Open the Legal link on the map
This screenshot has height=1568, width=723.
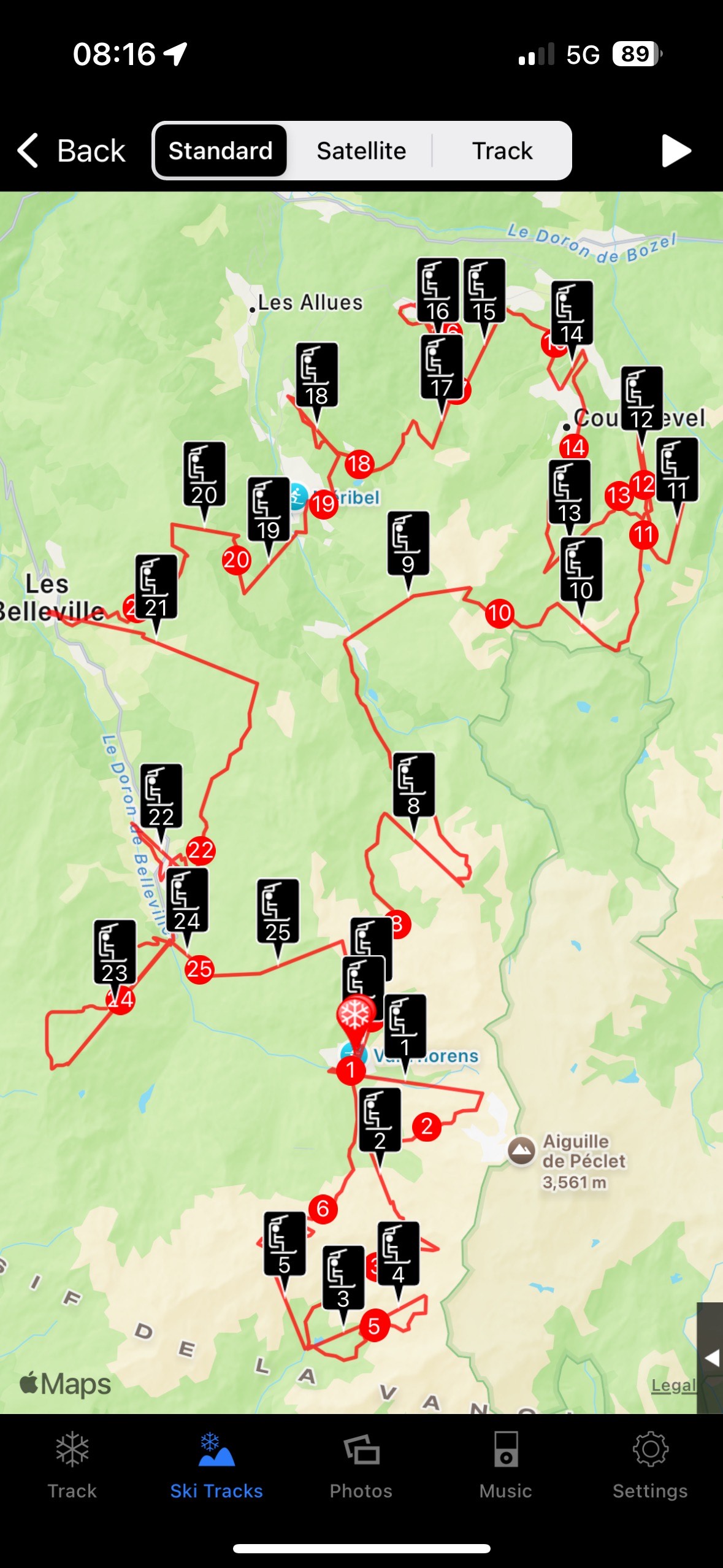pos(673,1385)
